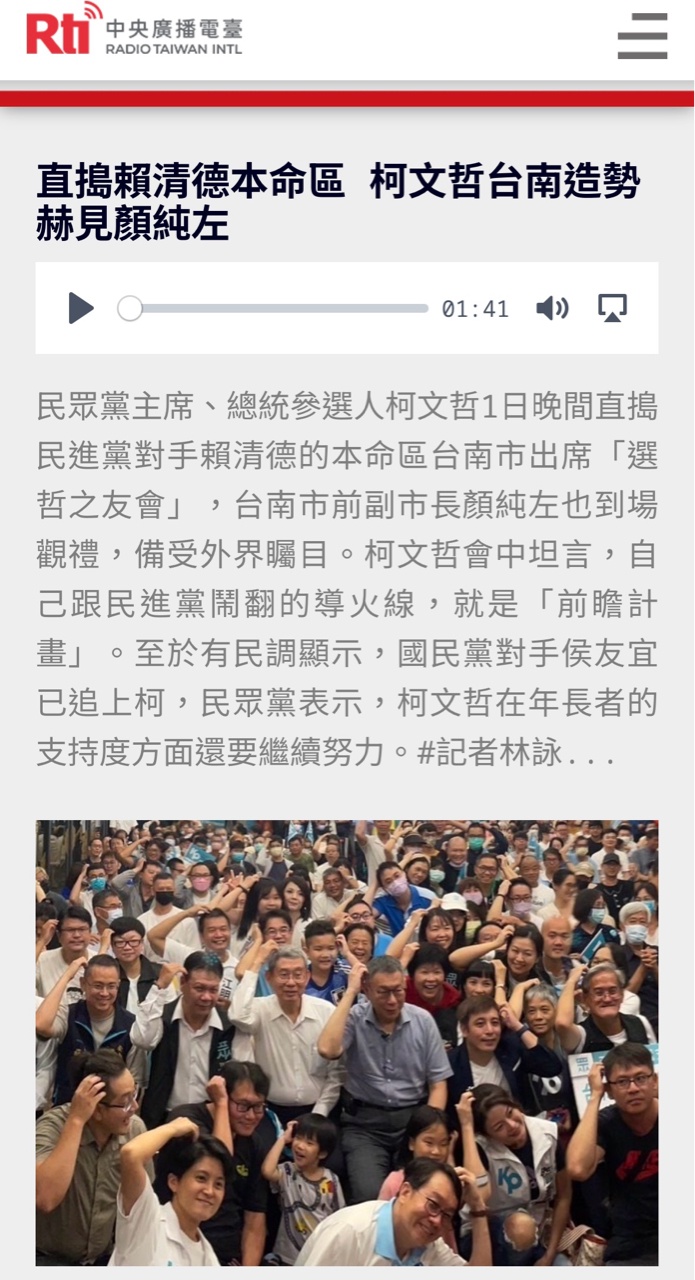This screenshot has width=695, height=1280.
Task: Open the Rti Radio Taiwan homepage logo
Action: [134, 30]
